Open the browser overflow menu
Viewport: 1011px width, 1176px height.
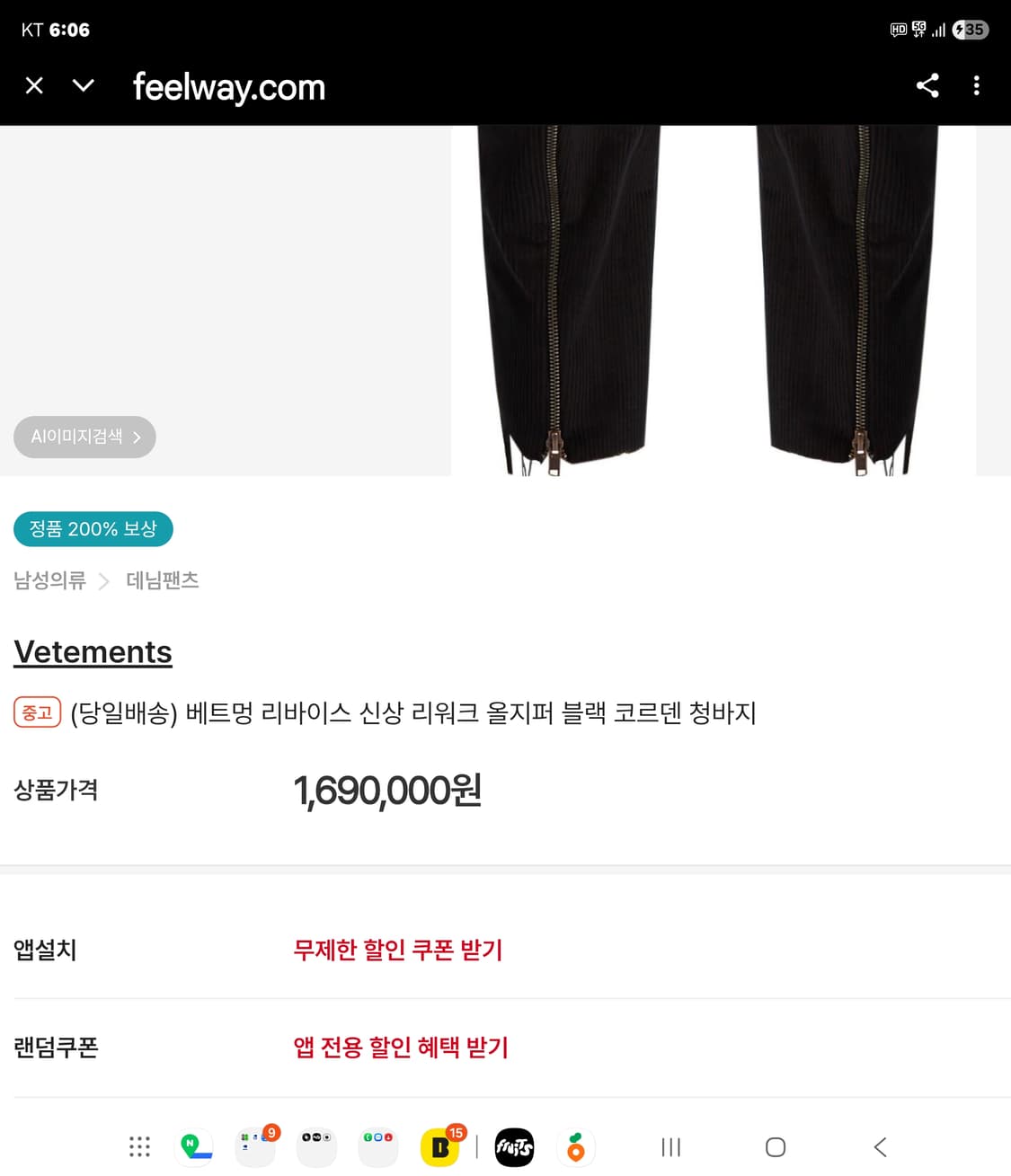coord(977,85)
